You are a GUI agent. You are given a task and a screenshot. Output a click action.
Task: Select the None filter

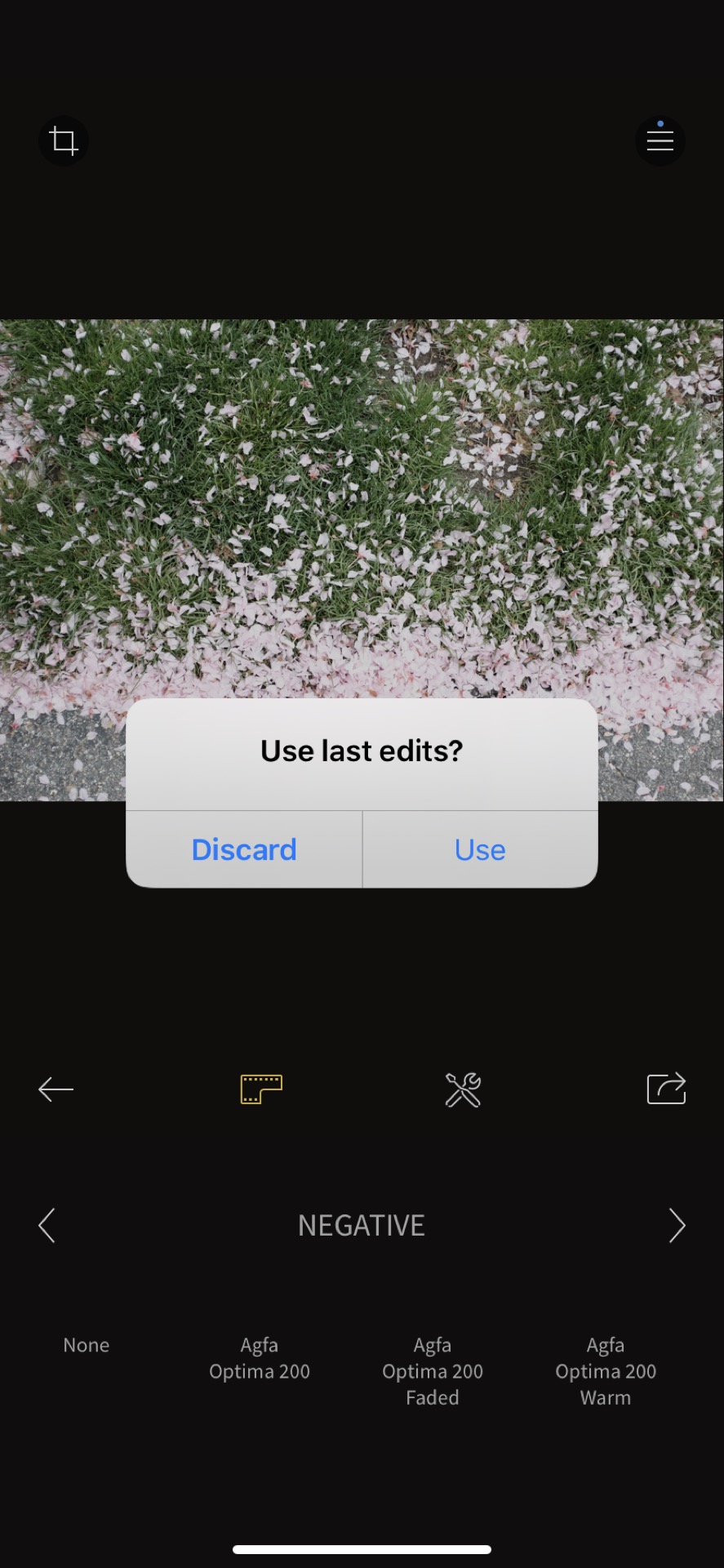point(87,1345)
